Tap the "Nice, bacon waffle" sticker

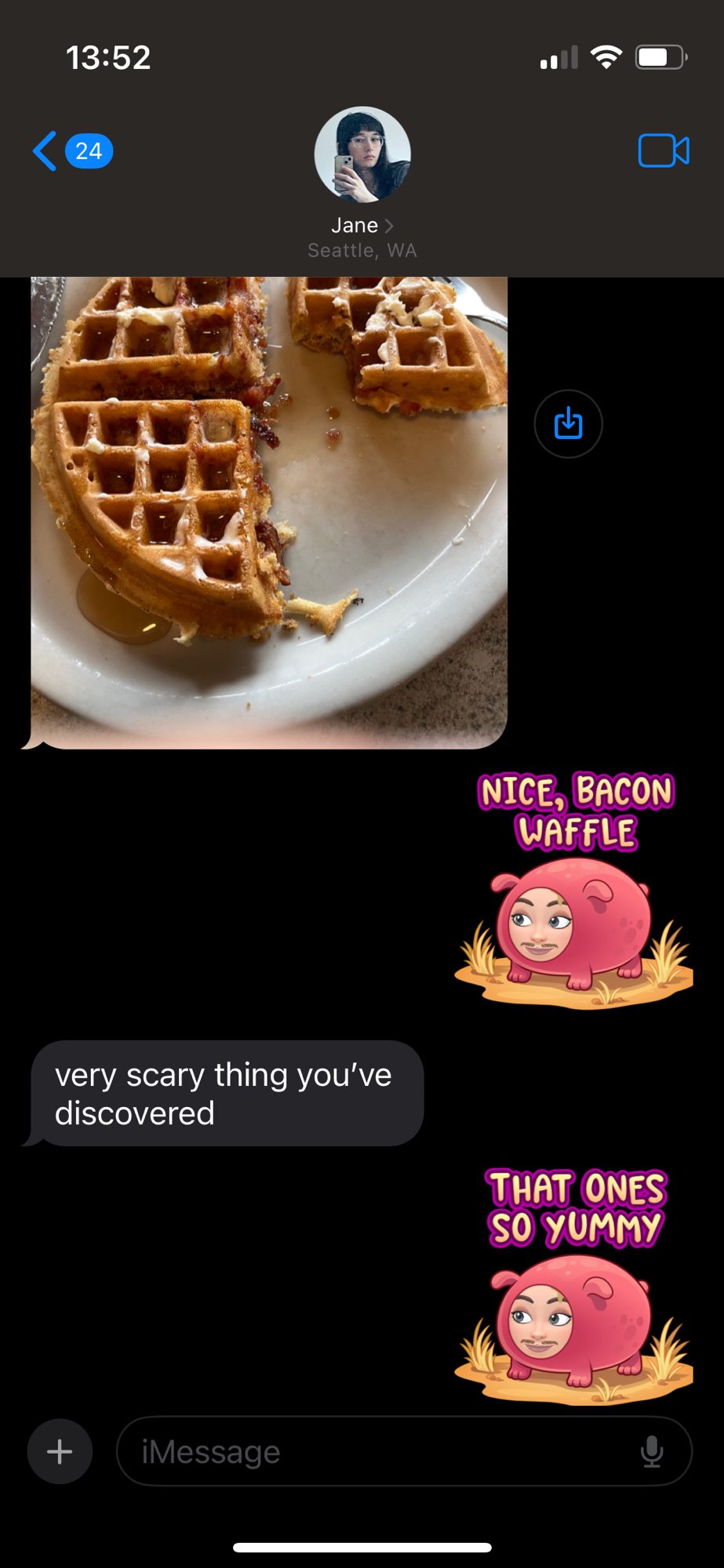(574, 890)
